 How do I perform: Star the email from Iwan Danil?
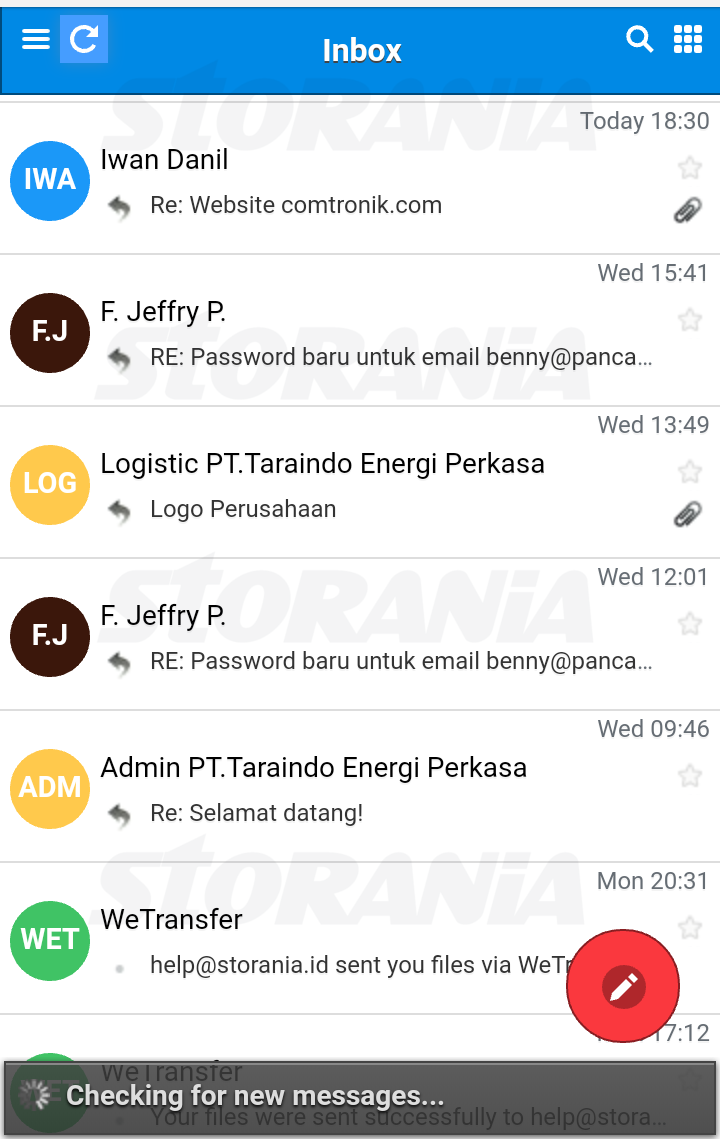[689, 167]
